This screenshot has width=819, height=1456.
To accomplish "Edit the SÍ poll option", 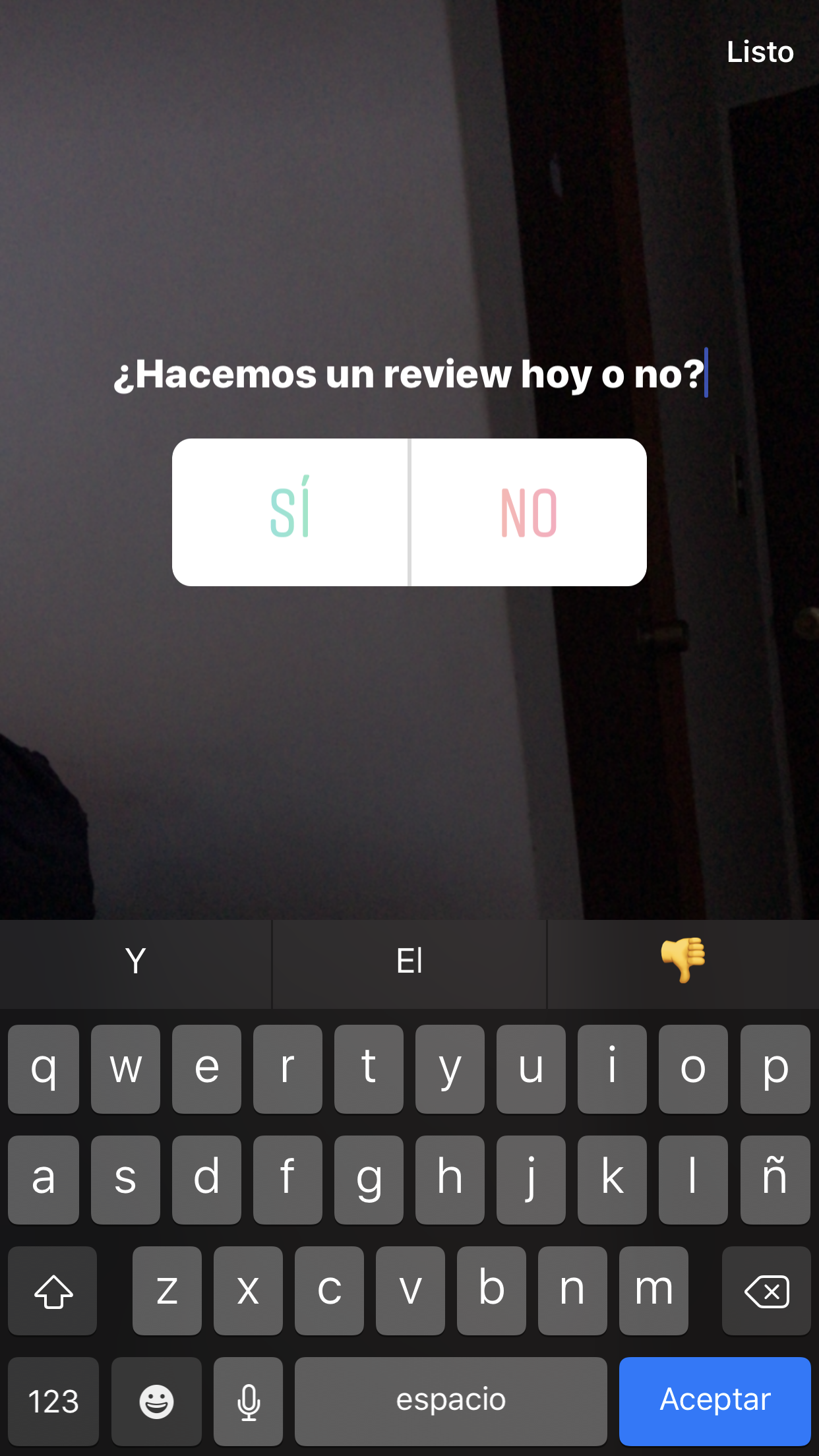I will coord(290,512).
